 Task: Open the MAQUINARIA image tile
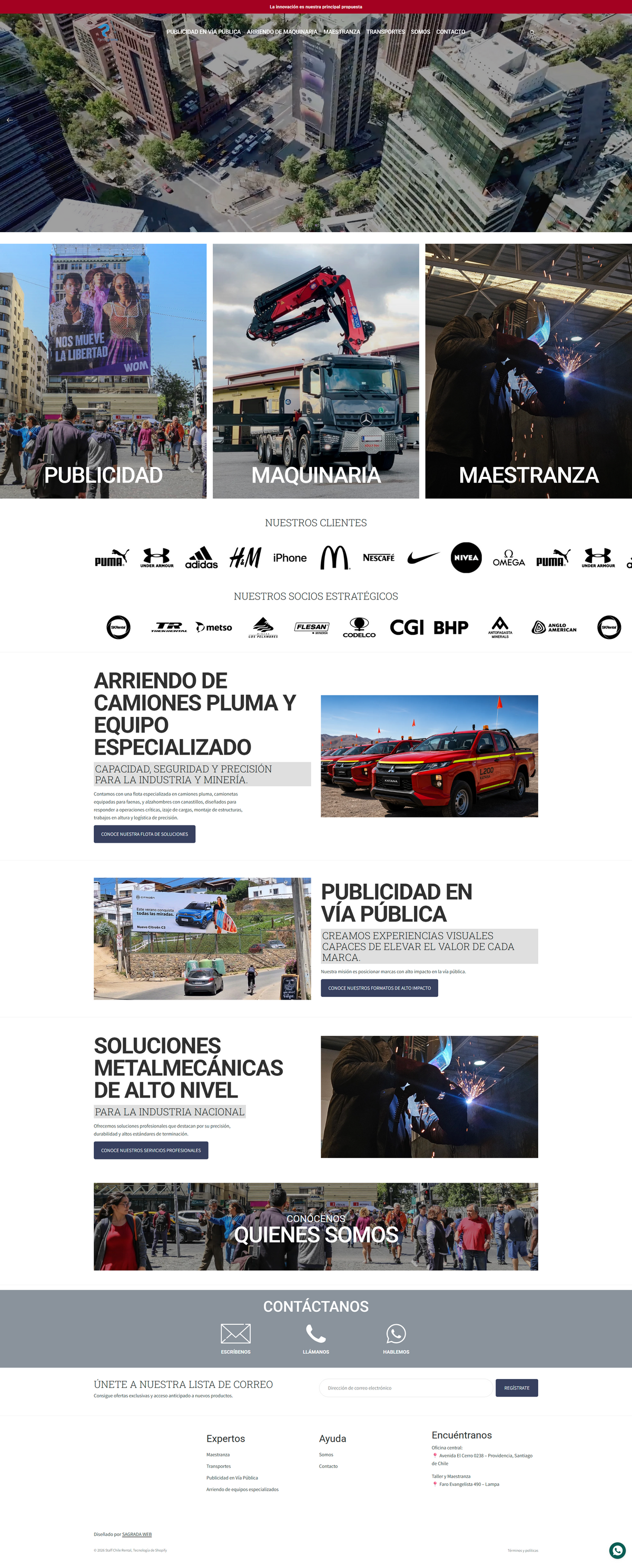(x=316, y=371)
